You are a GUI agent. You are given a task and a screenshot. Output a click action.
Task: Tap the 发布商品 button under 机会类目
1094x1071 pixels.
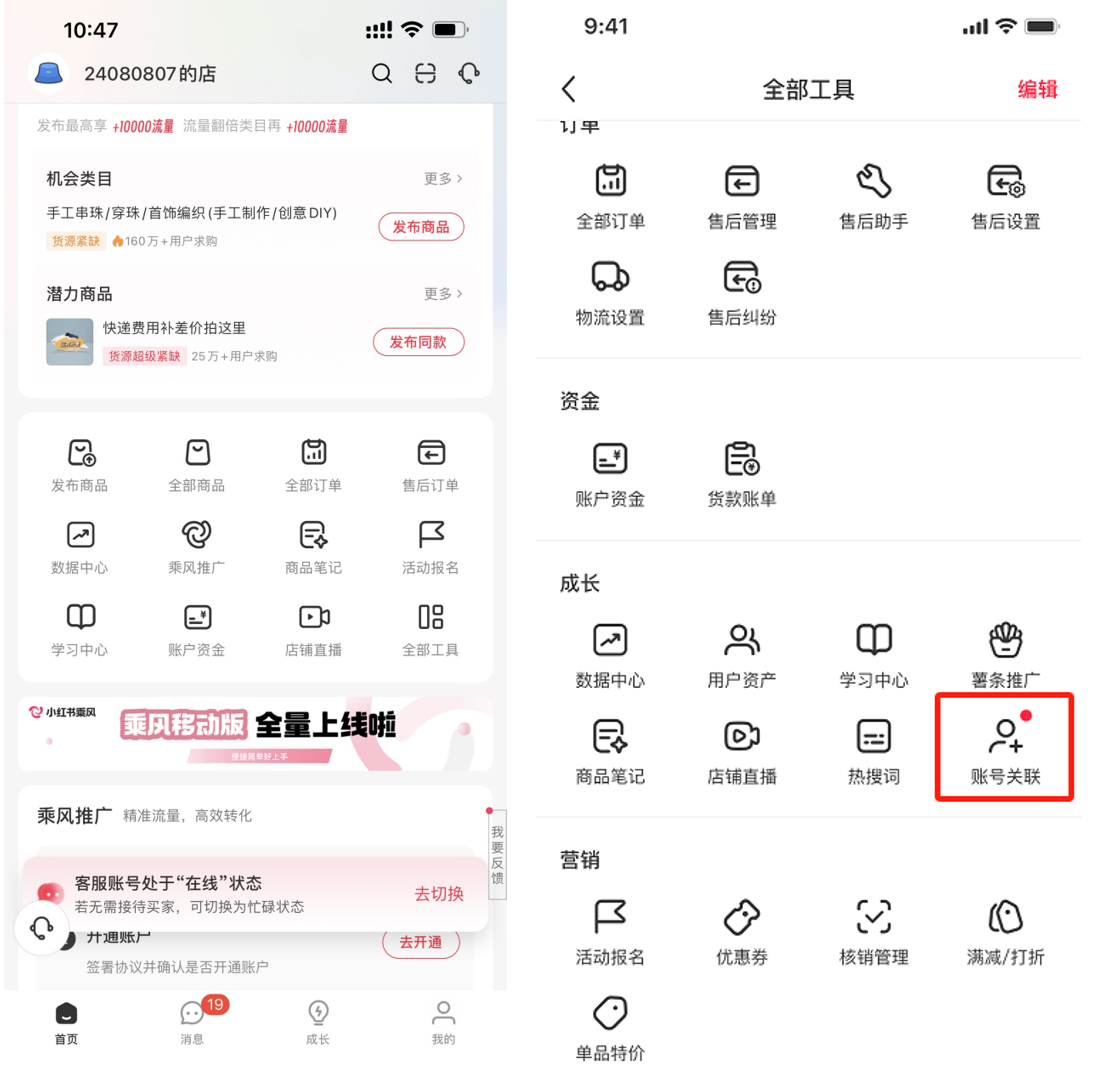pos(421,227)
